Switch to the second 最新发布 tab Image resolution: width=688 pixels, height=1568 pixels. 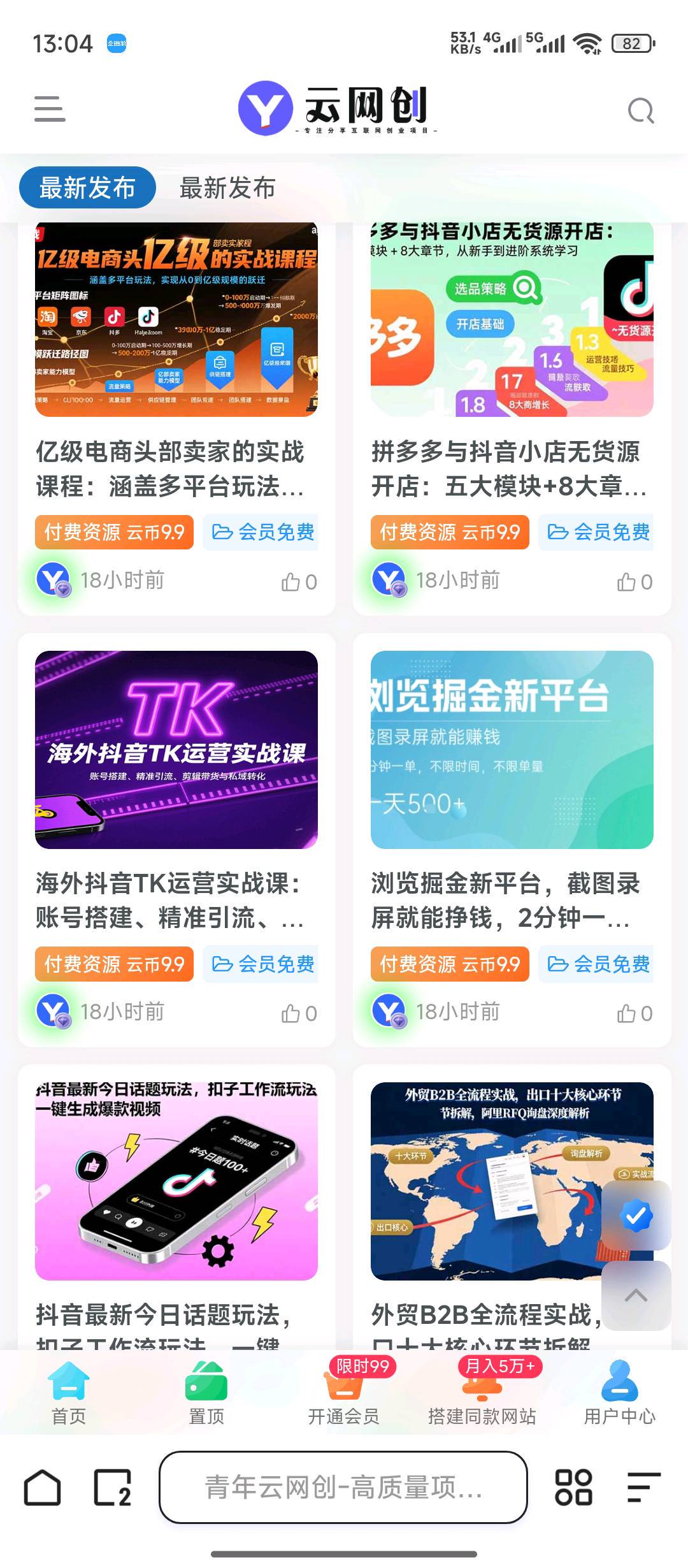[x=227, y=188]
